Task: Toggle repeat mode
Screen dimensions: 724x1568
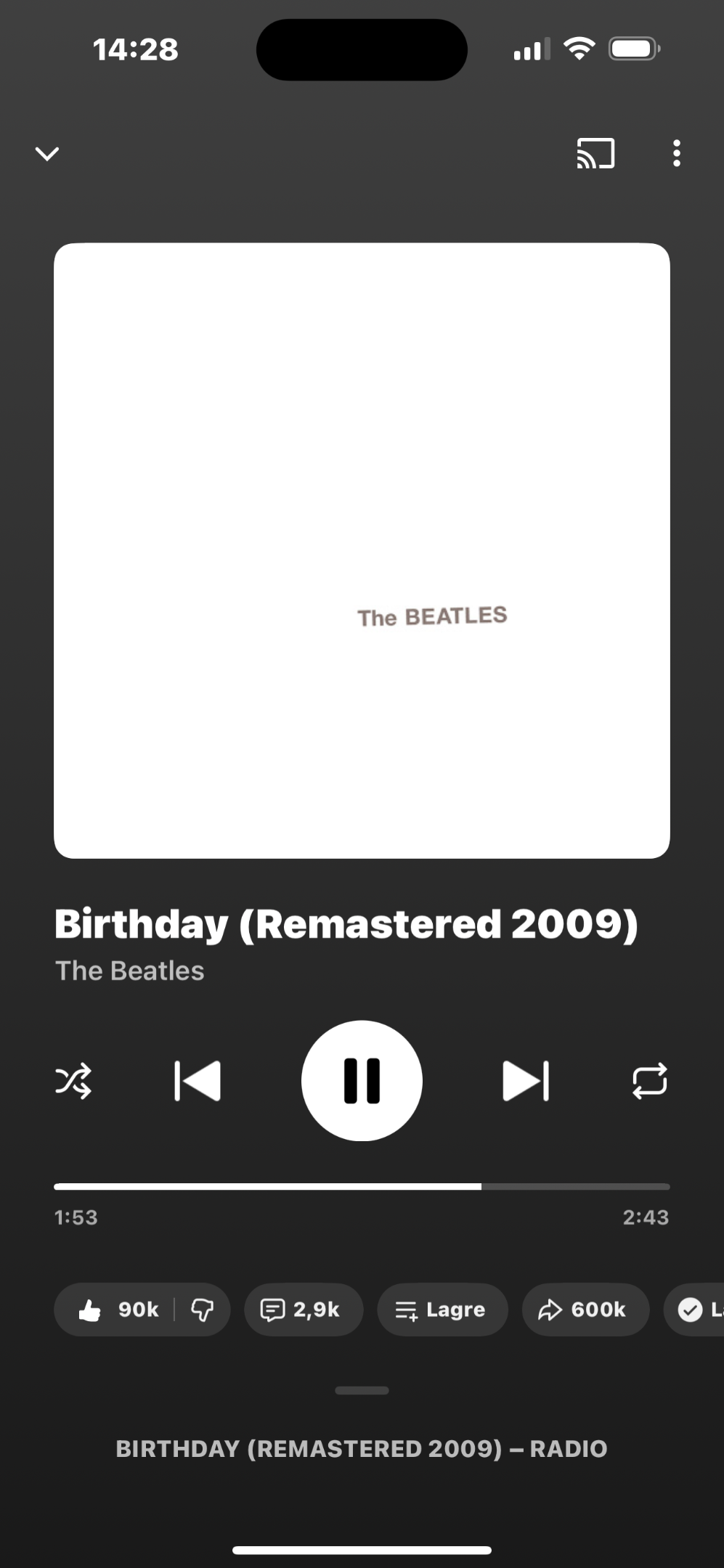Action: point(649,1081)
